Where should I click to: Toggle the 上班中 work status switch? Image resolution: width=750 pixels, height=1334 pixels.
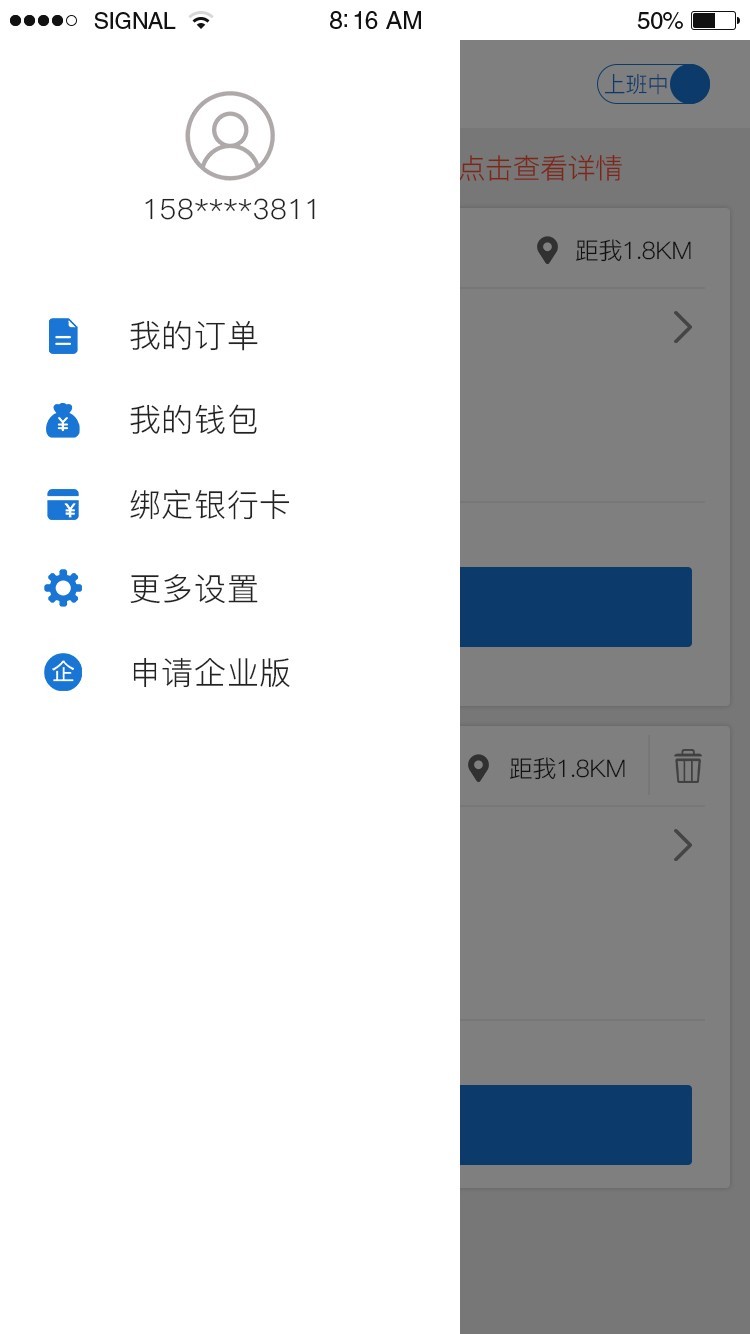(653, 84)
